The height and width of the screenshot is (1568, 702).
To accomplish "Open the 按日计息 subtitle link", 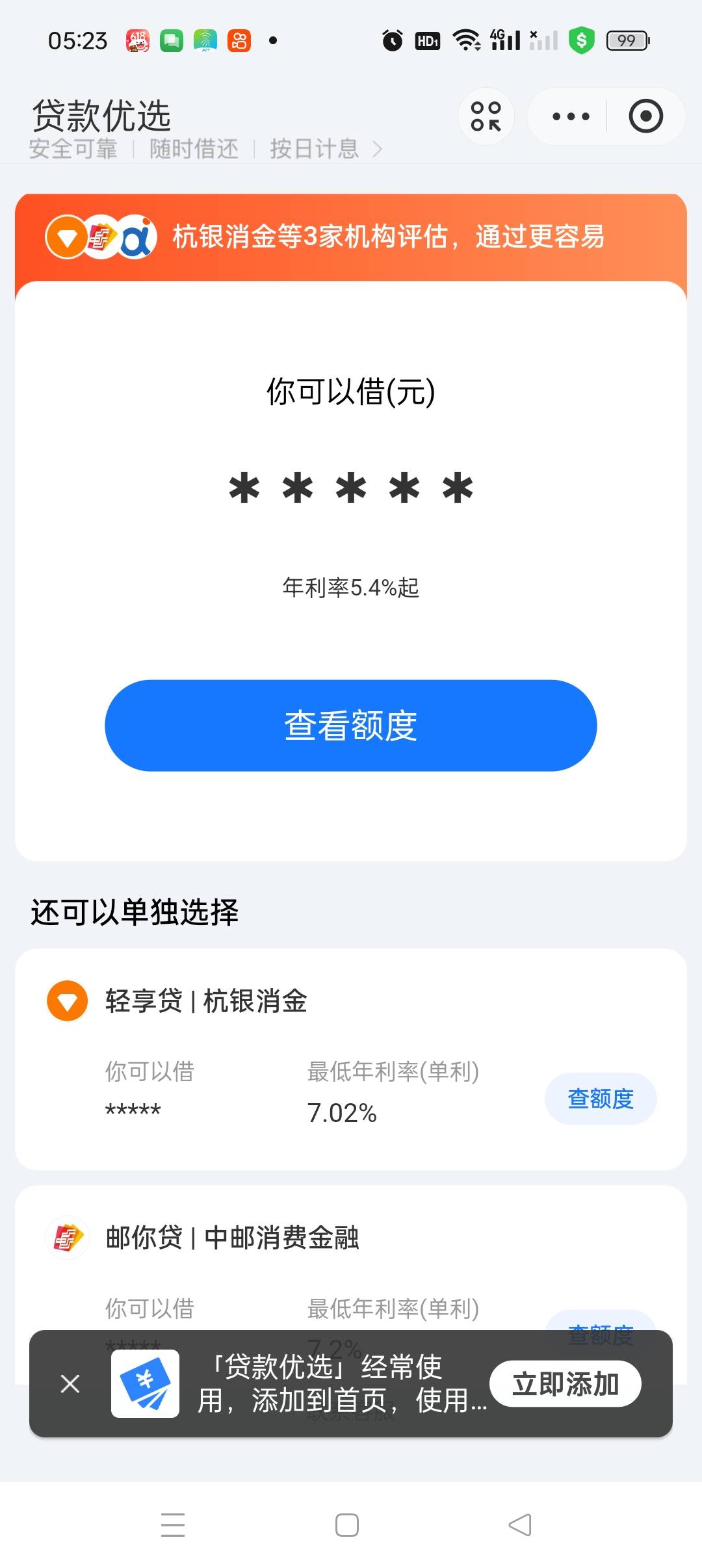I will (x=326, y=149).
